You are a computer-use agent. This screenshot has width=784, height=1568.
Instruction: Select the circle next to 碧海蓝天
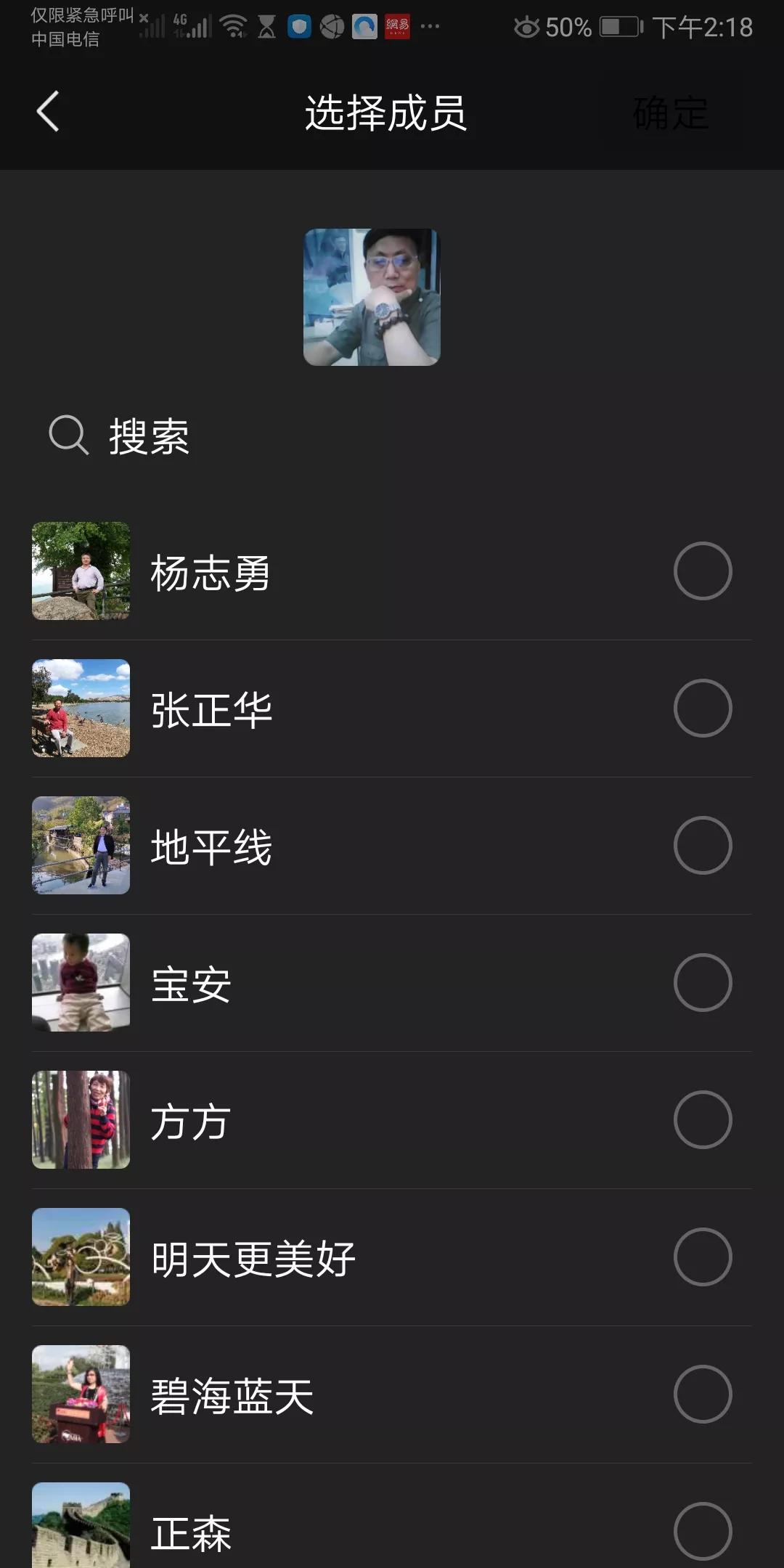[x=703, y=1394]
